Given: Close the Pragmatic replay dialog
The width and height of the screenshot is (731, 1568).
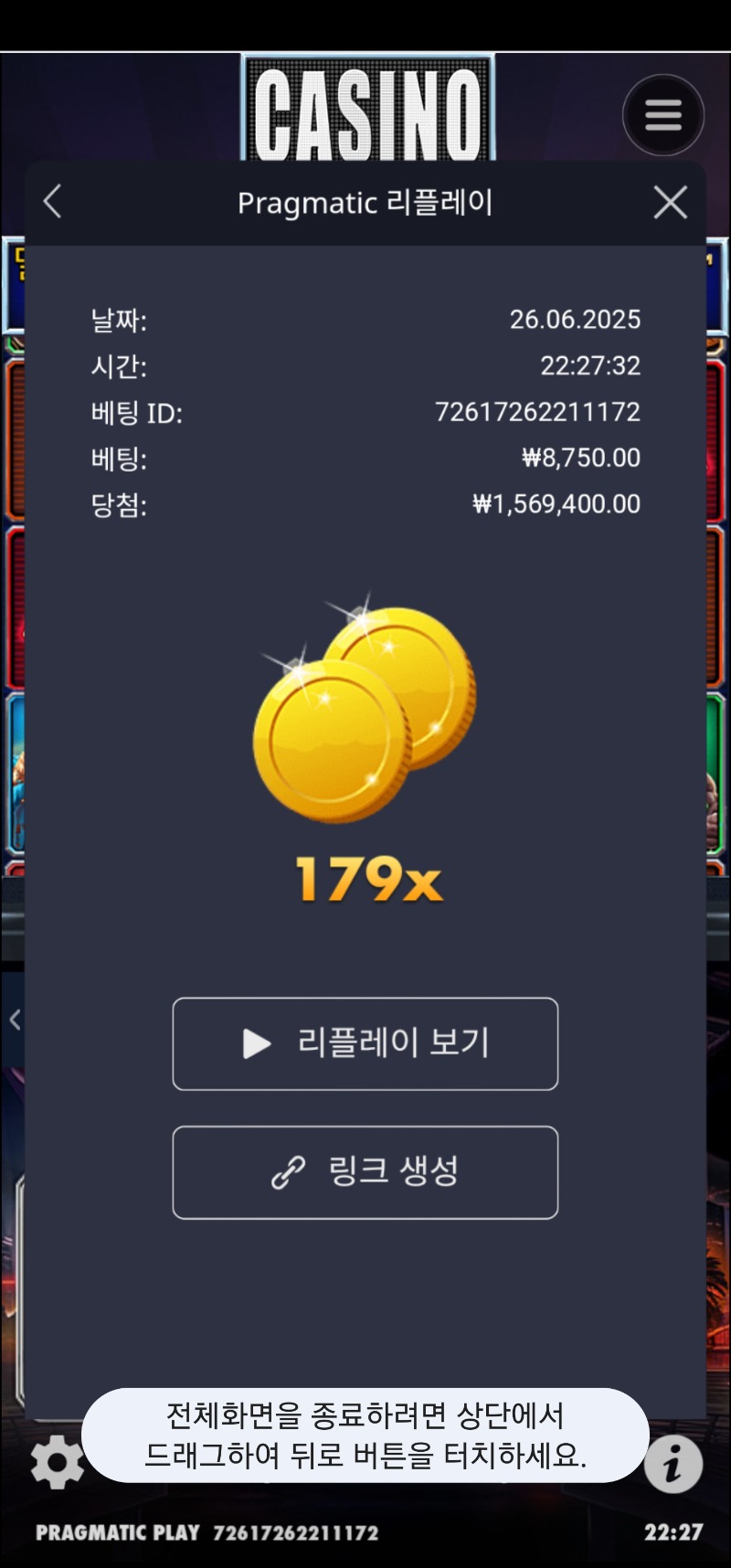Looking at the screenshot, I should click(x=670, y=202).
